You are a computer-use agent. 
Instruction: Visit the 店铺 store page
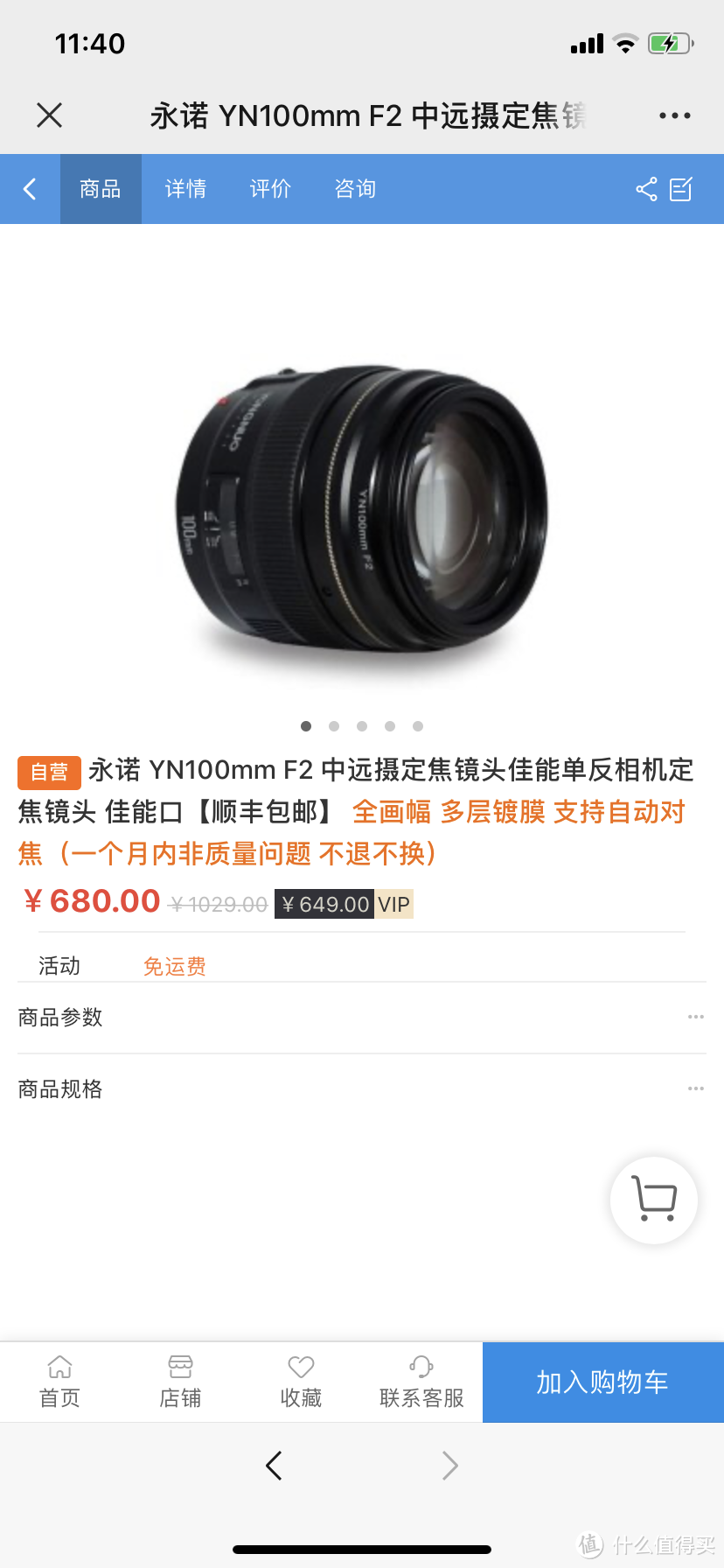(x=180, y=1382)
